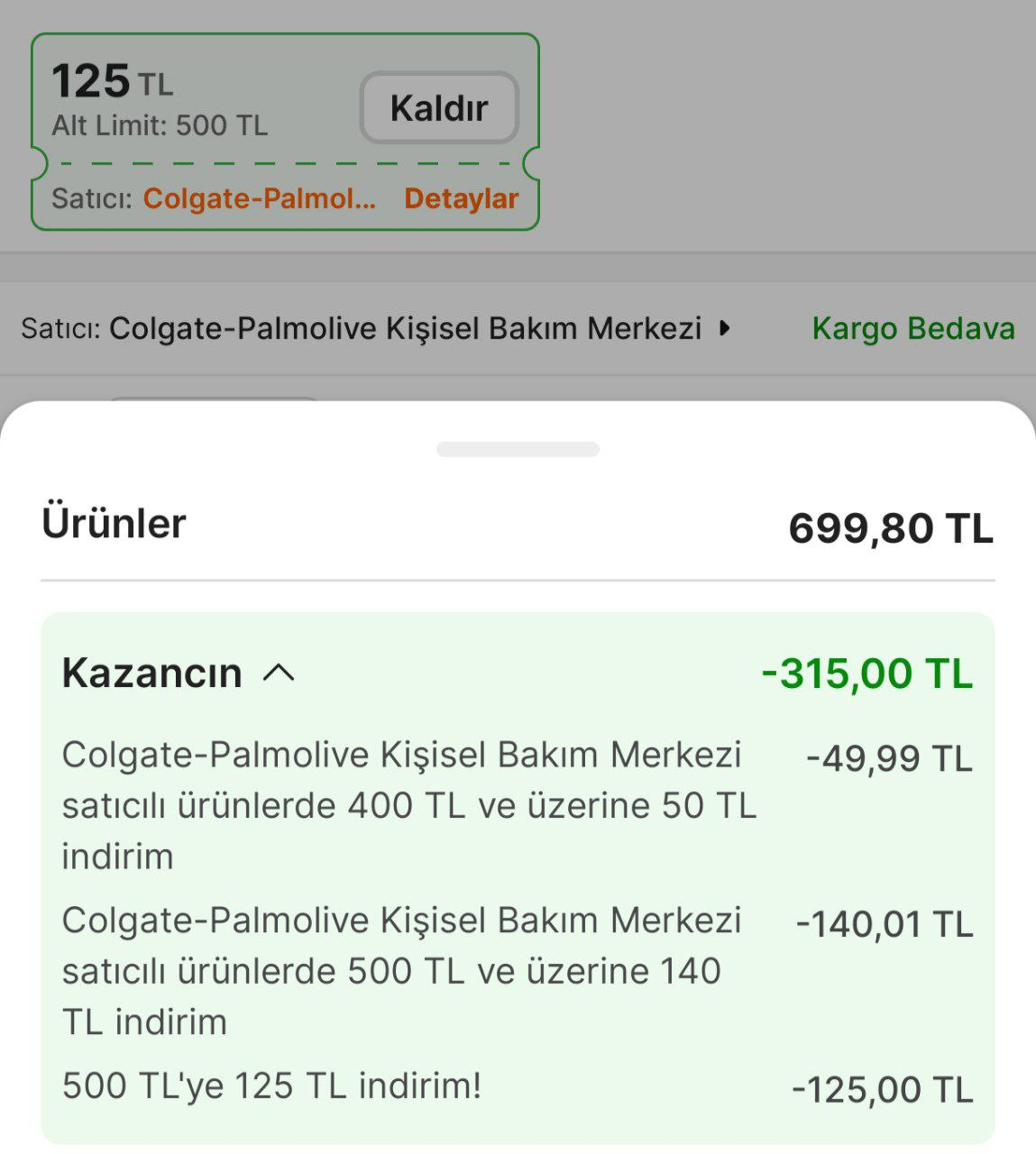Tap the bottom sheet drag handle
This screenshot has height=1154, width=1036.
click(518, 449)
